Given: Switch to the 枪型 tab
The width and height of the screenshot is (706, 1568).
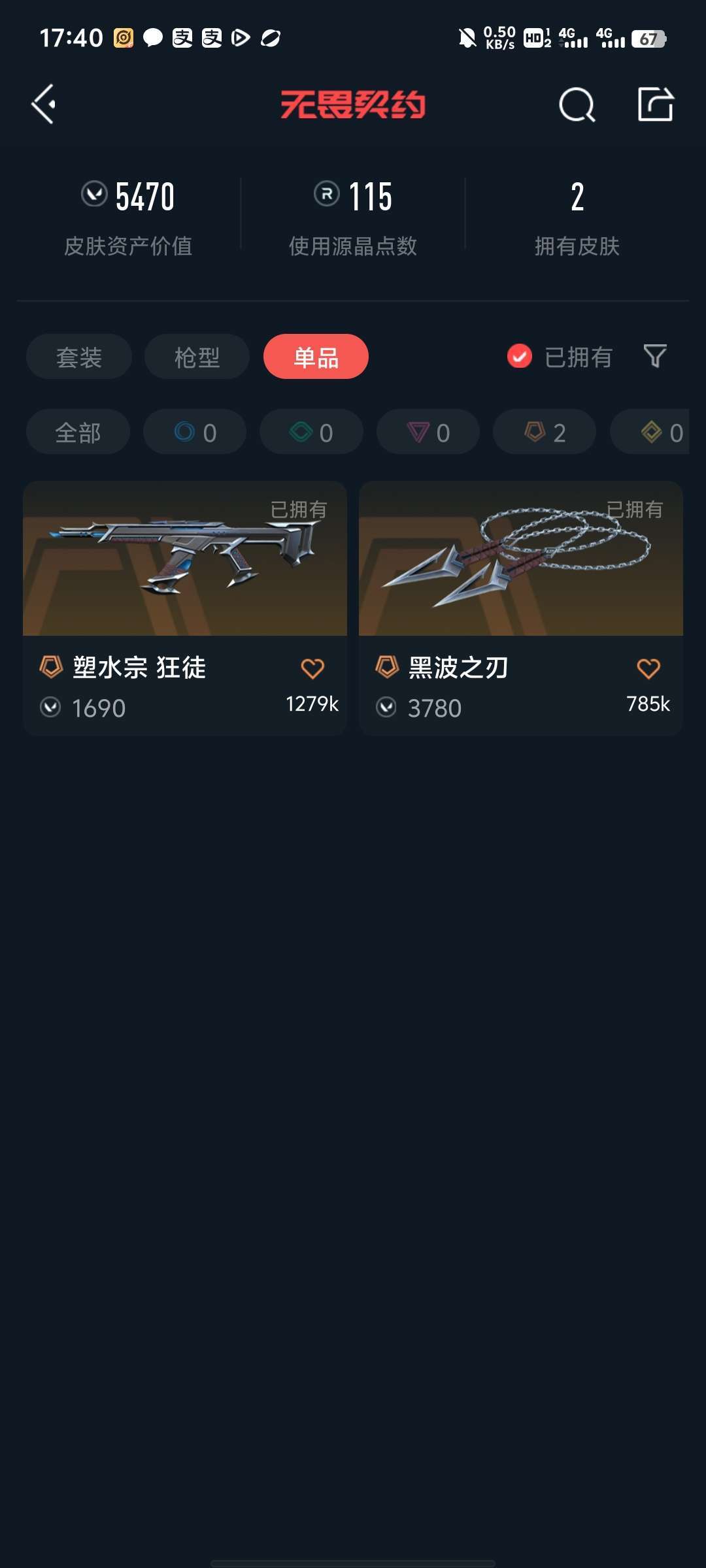Looking at the screenshot, I should [197, 357].
